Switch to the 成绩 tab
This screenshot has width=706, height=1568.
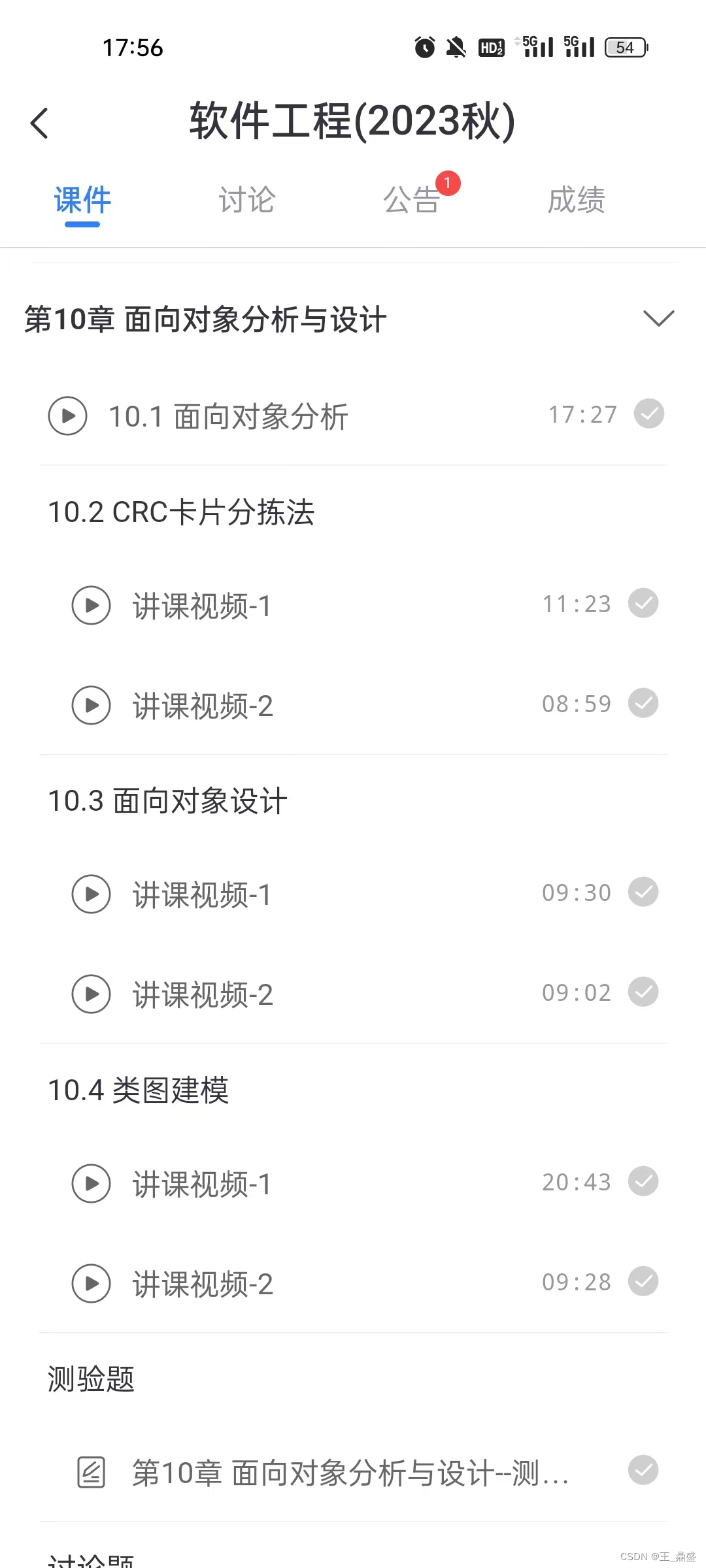(576, 200)
